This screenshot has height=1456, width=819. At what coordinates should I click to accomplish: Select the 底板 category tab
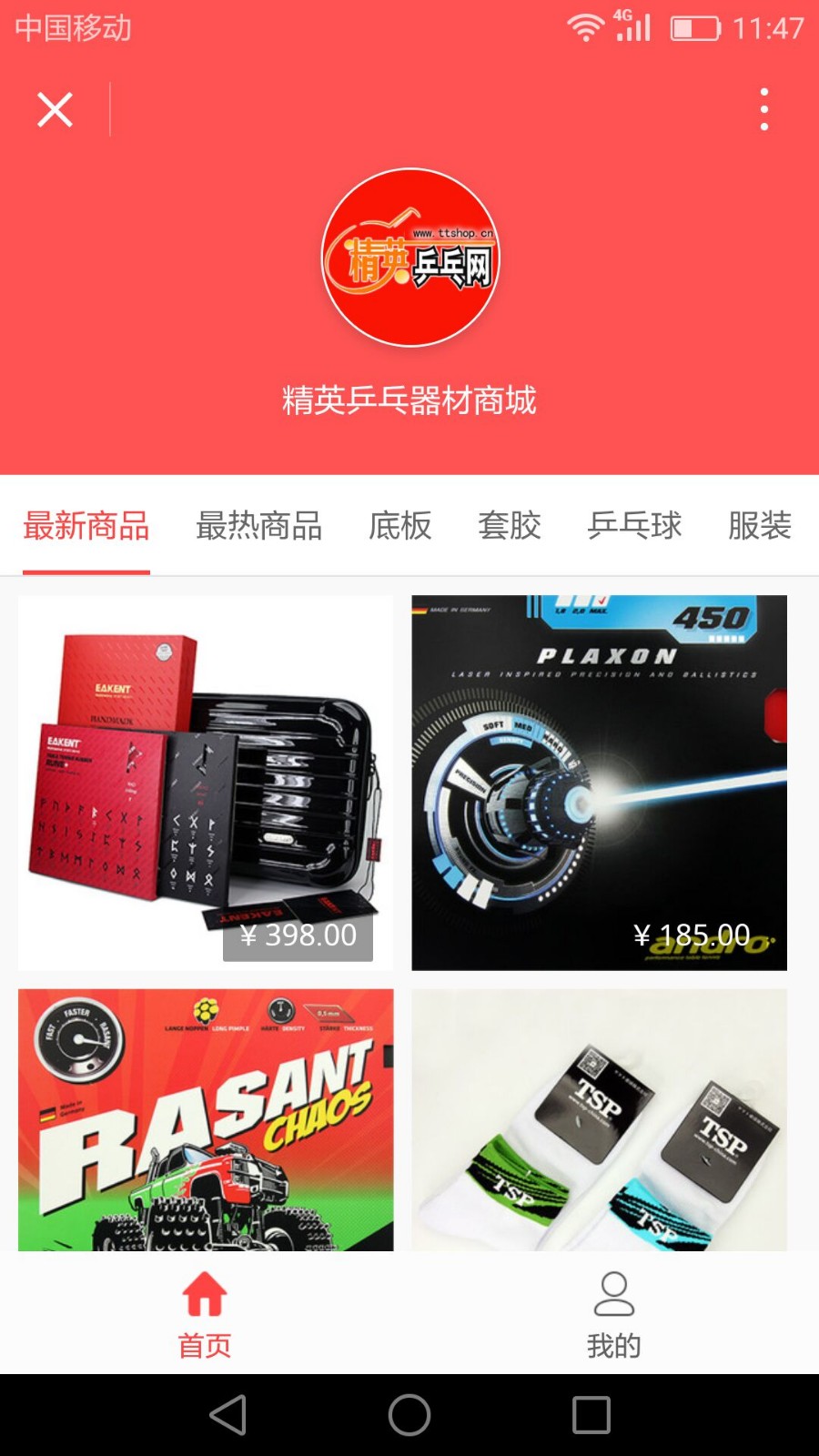(399, 526)
